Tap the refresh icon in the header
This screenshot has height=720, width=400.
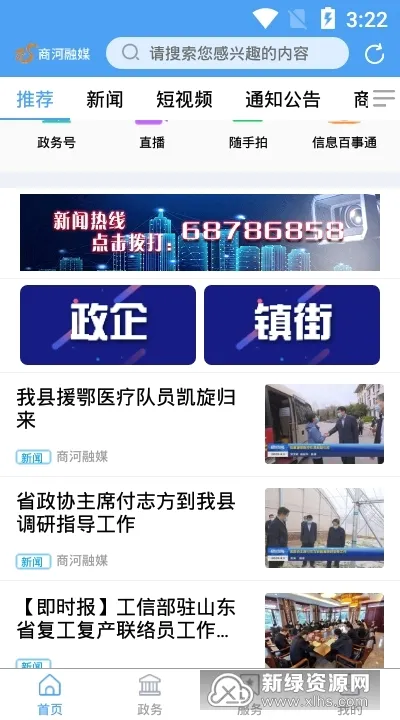point(374,54)
